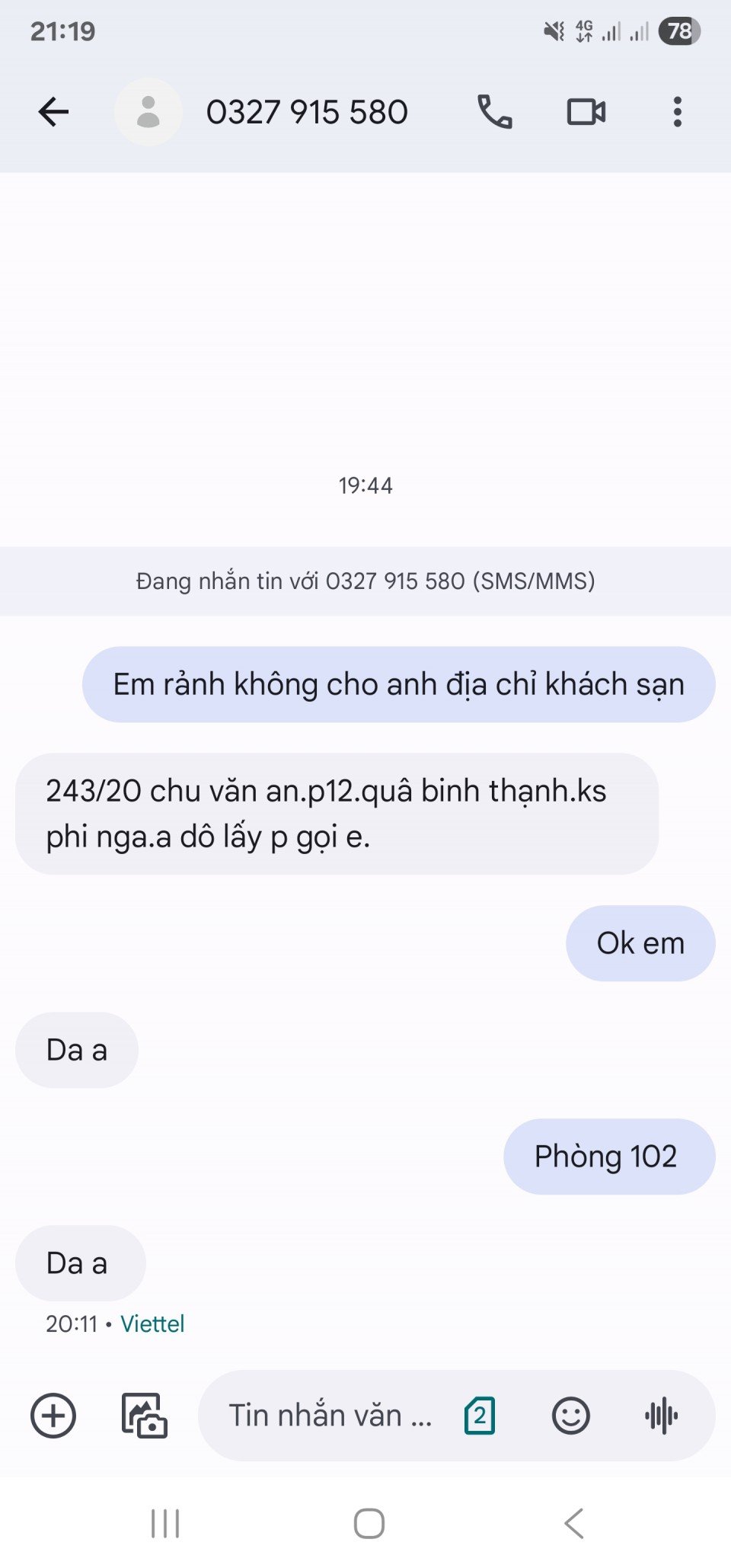Switch SIM using the SIM 2 icon

480,1416
